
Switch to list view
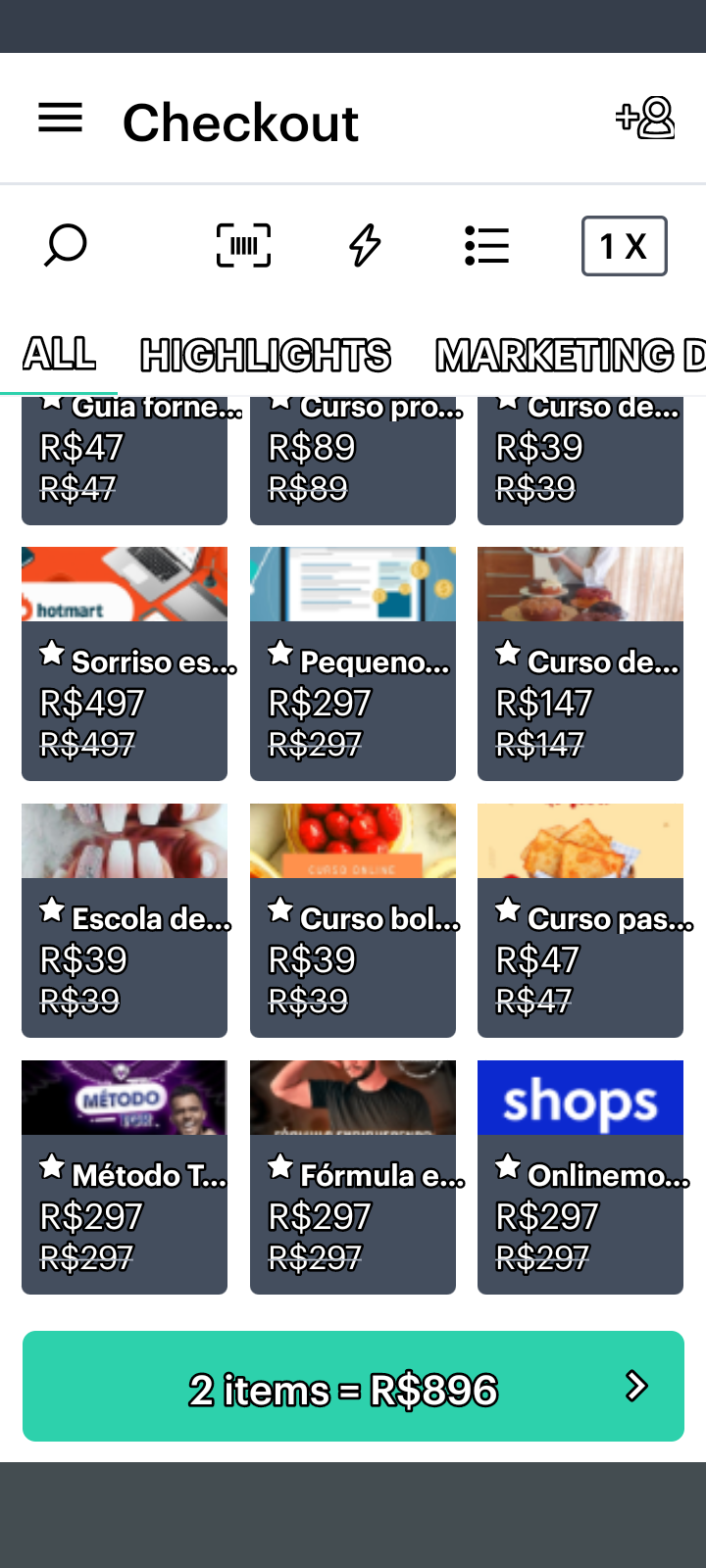tap(486, 245)
